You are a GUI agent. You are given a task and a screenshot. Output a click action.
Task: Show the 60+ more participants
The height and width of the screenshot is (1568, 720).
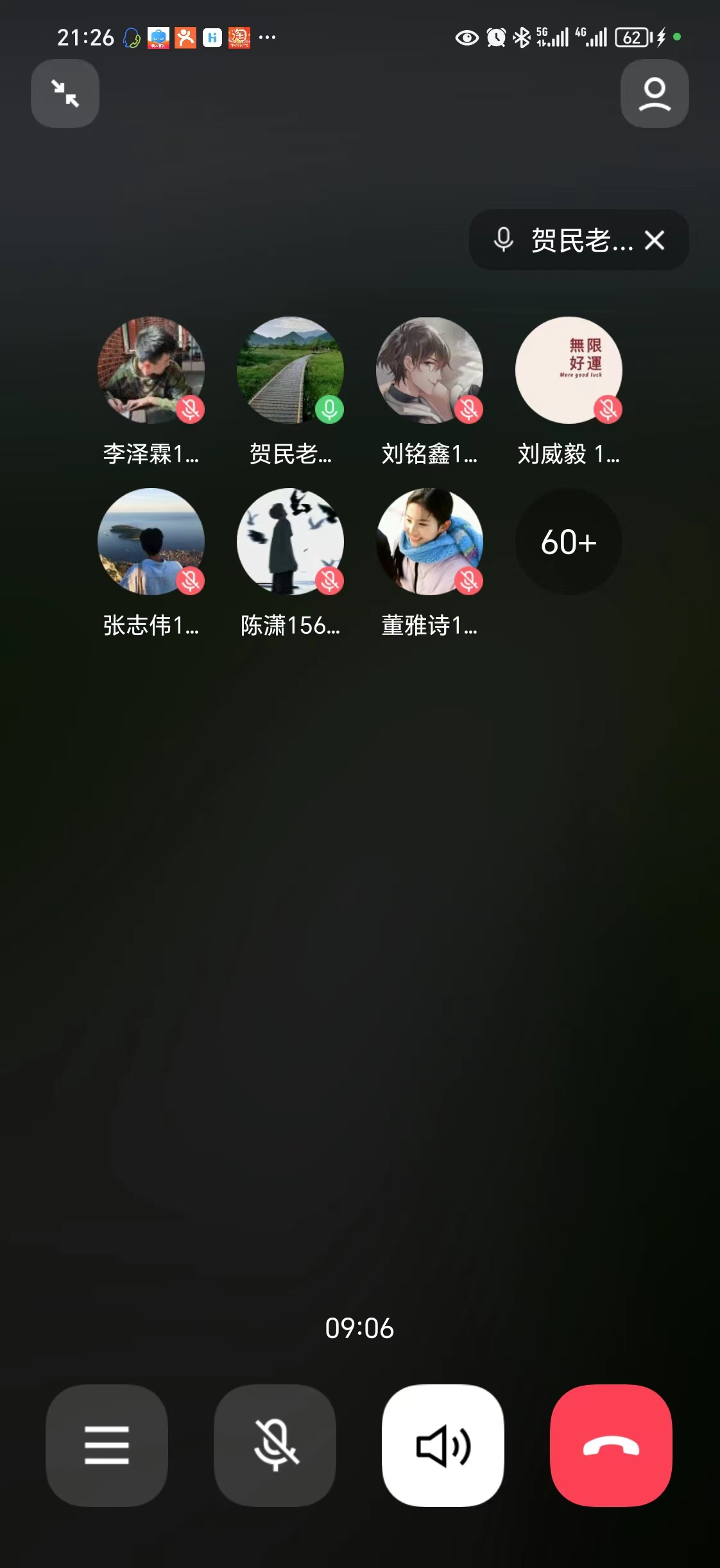[x=569, y=542]
